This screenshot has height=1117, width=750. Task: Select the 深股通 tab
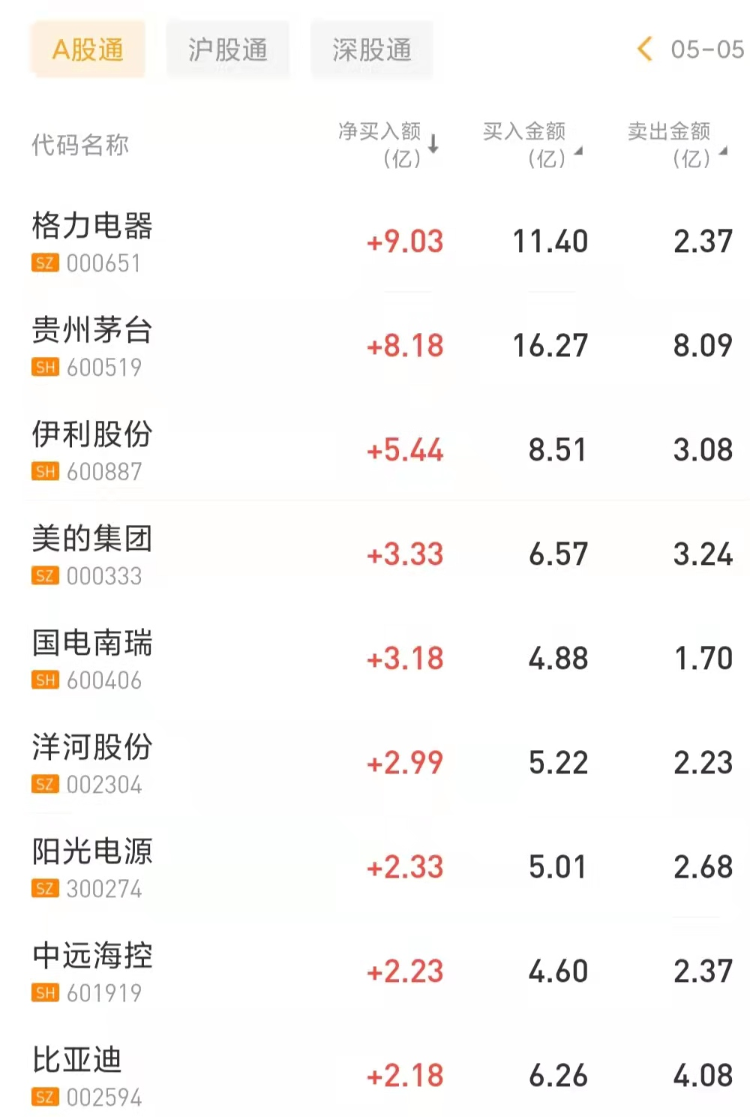pos(371,50)
